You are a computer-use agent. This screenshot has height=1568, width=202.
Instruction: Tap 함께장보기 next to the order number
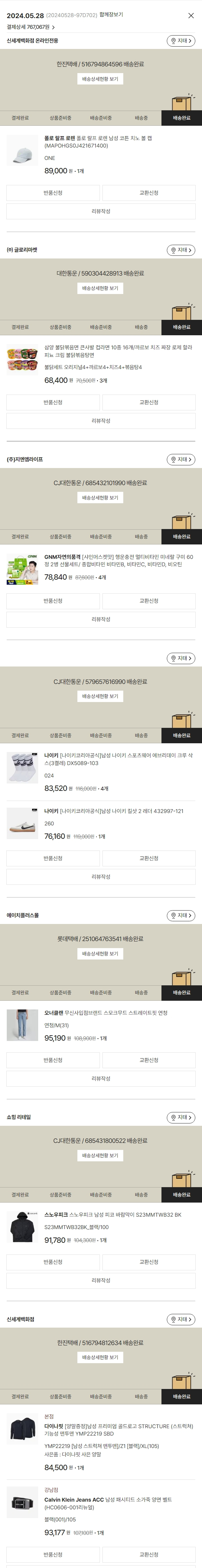[111, 15]
